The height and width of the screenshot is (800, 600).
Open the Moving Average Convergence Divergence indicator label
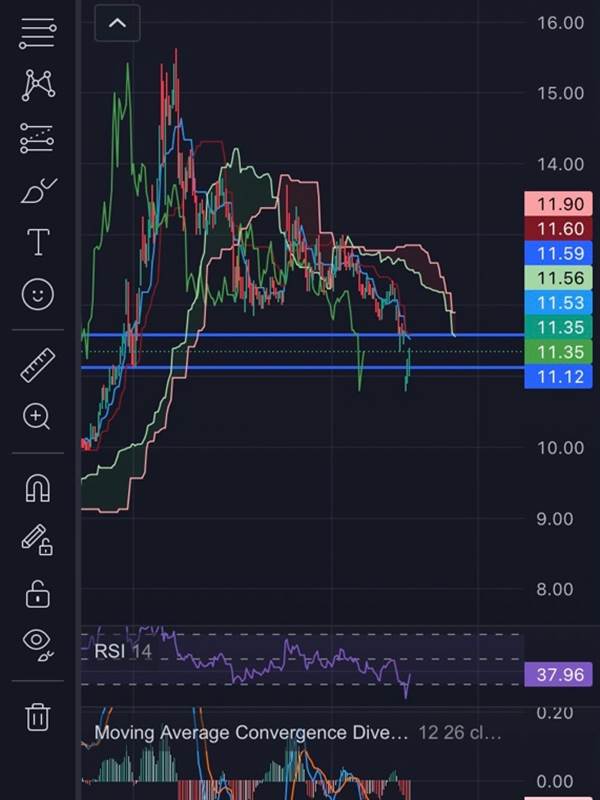click(x=250, y=733)
